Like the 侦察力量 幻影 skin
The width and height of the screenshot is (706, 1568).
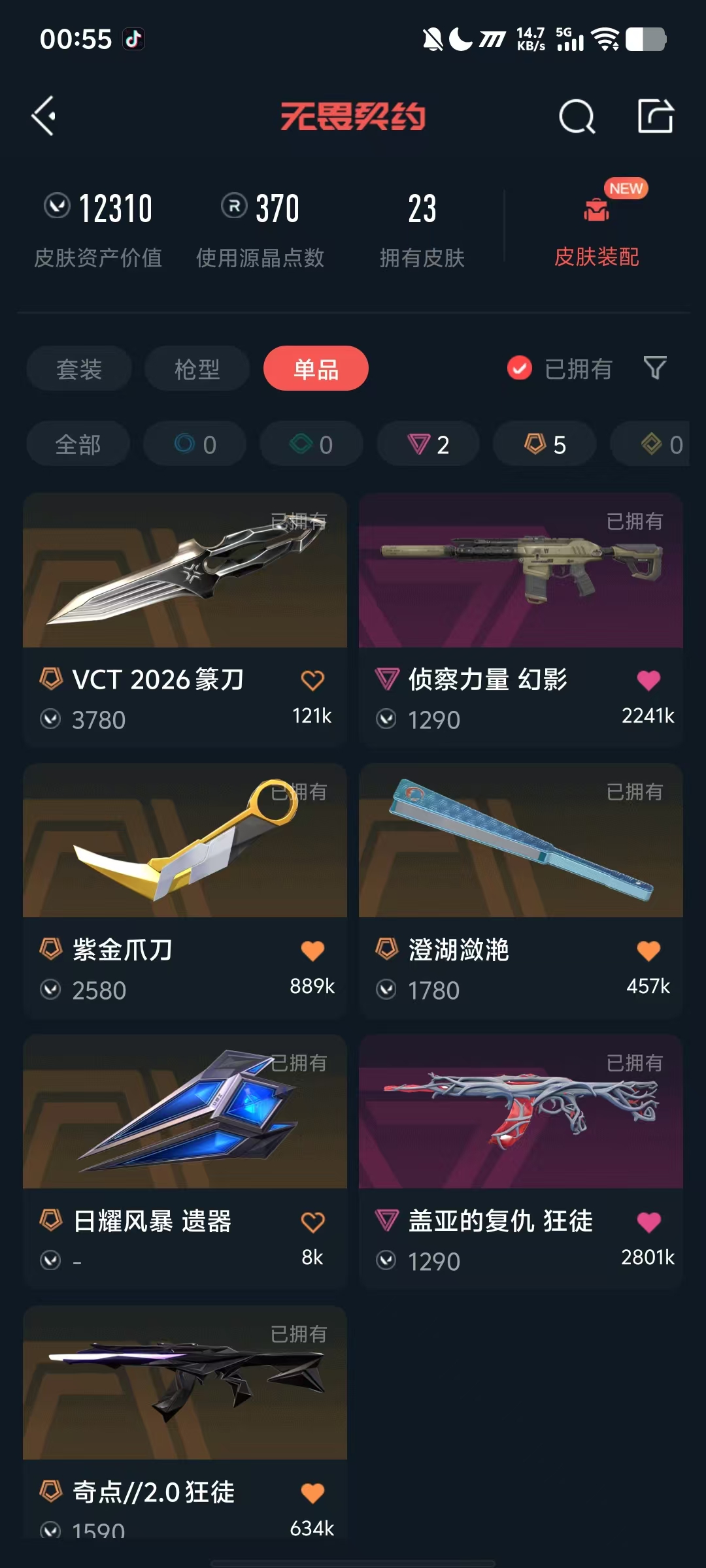click(x=648, y=681)
